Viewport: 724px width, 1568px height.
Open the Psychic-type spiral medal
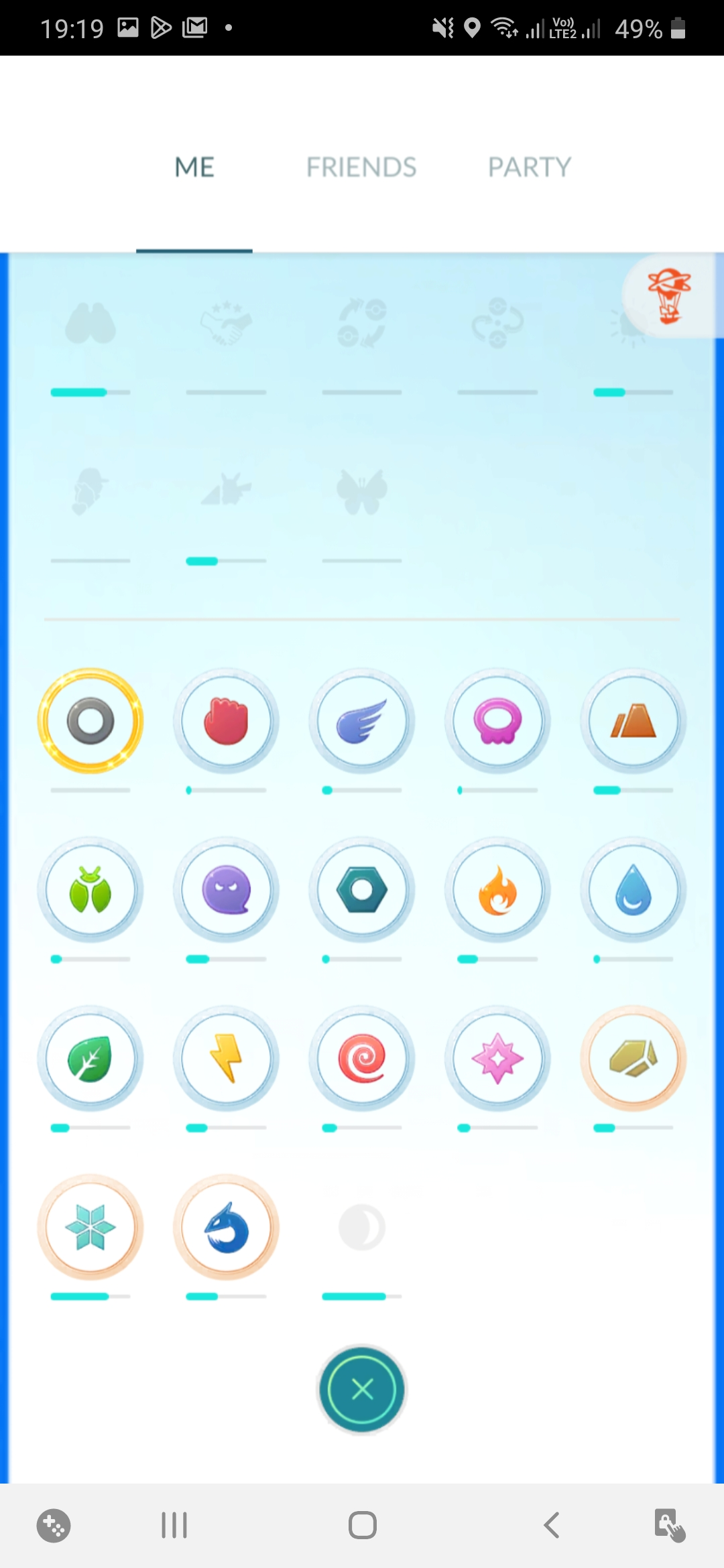click(362, 1059)
